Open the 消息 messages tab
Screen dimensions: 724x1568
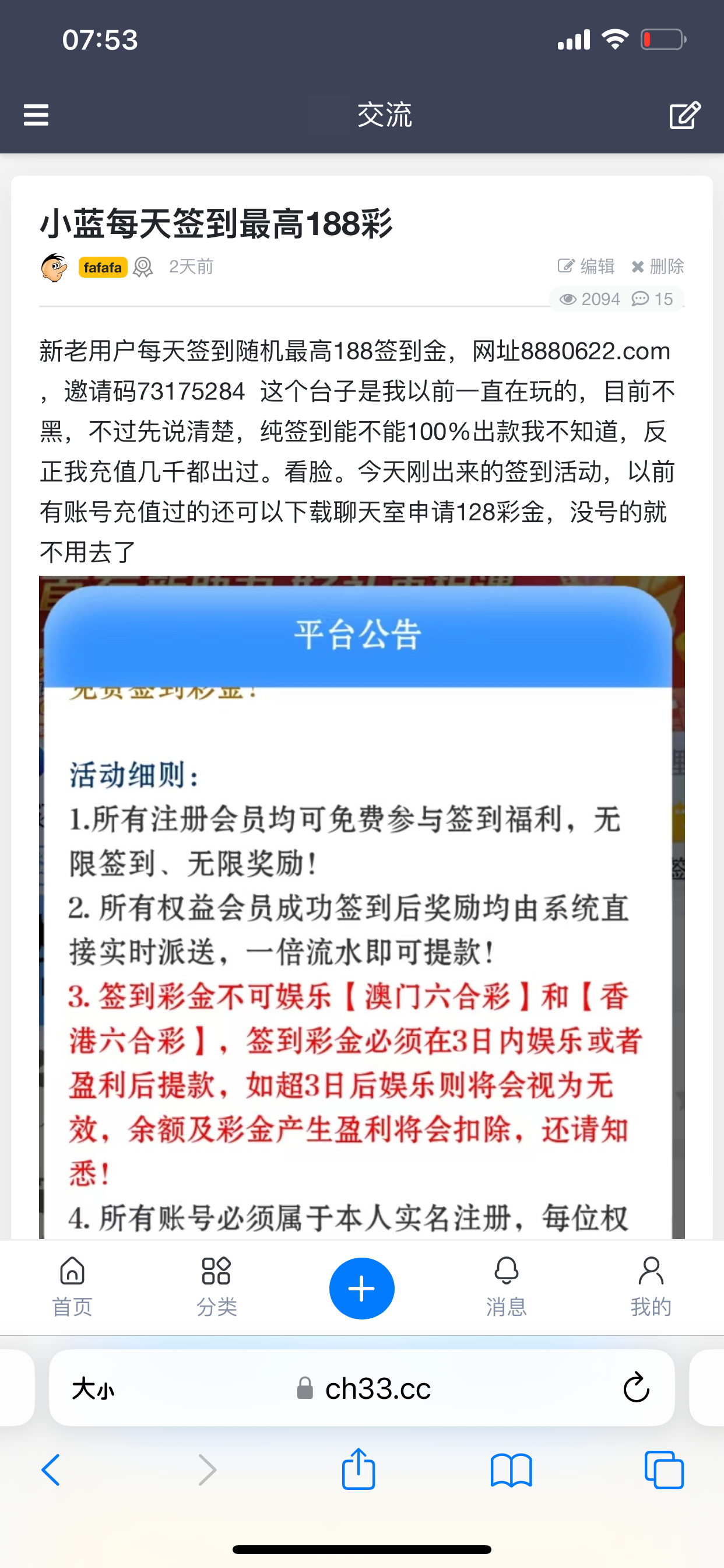click(x=506, y=1287)
